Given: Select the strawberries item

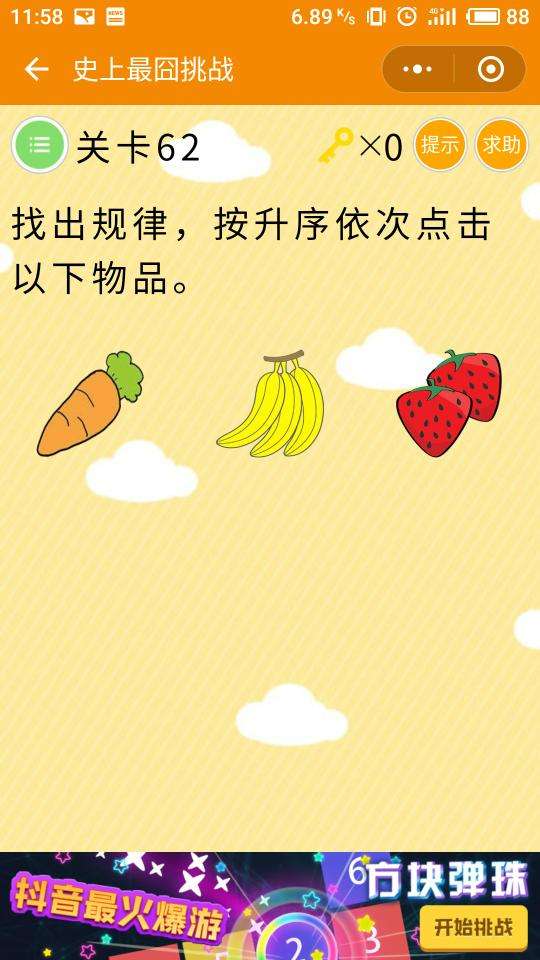Looking at the screenshot, I should (449, 403).
